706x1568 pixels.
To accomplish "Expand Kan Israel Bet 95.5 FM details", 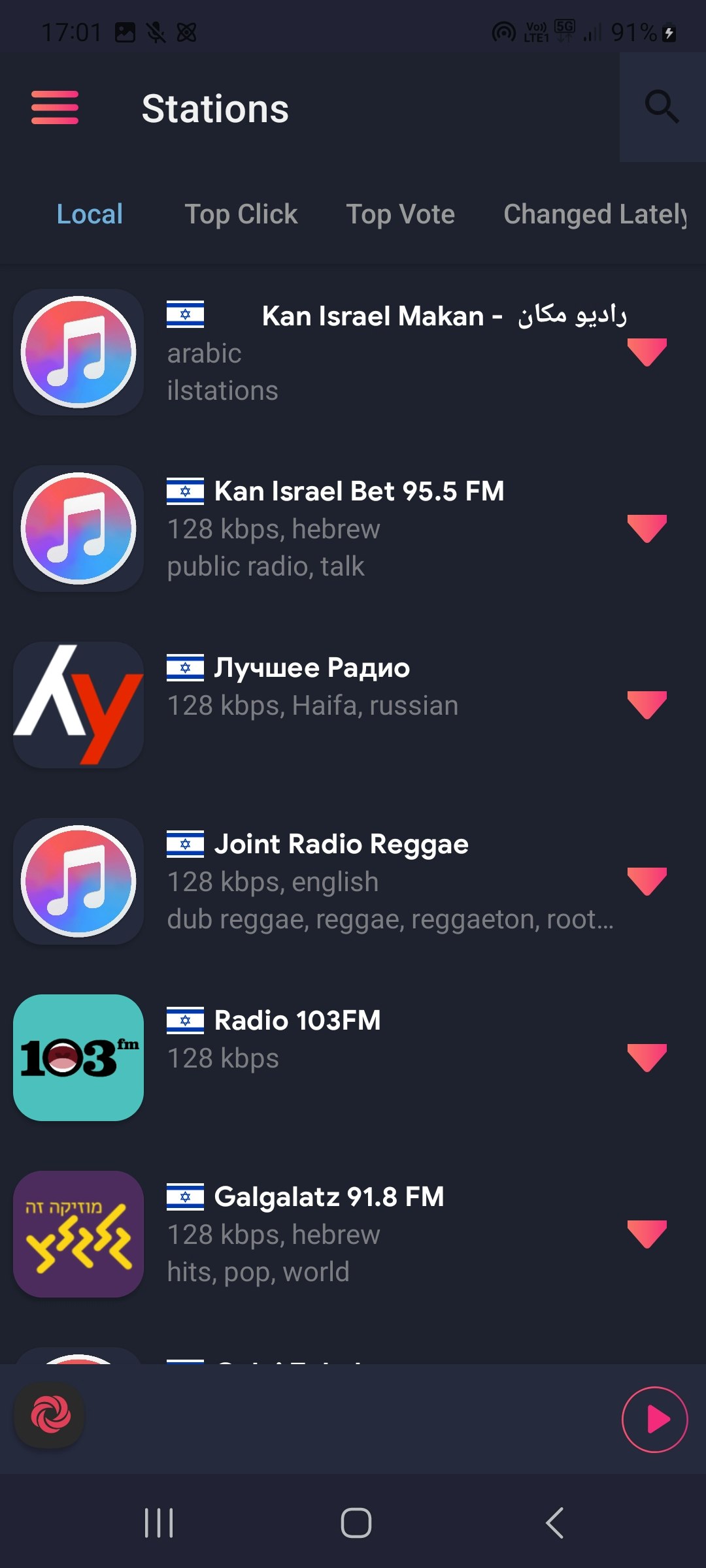I will point(647,529).
